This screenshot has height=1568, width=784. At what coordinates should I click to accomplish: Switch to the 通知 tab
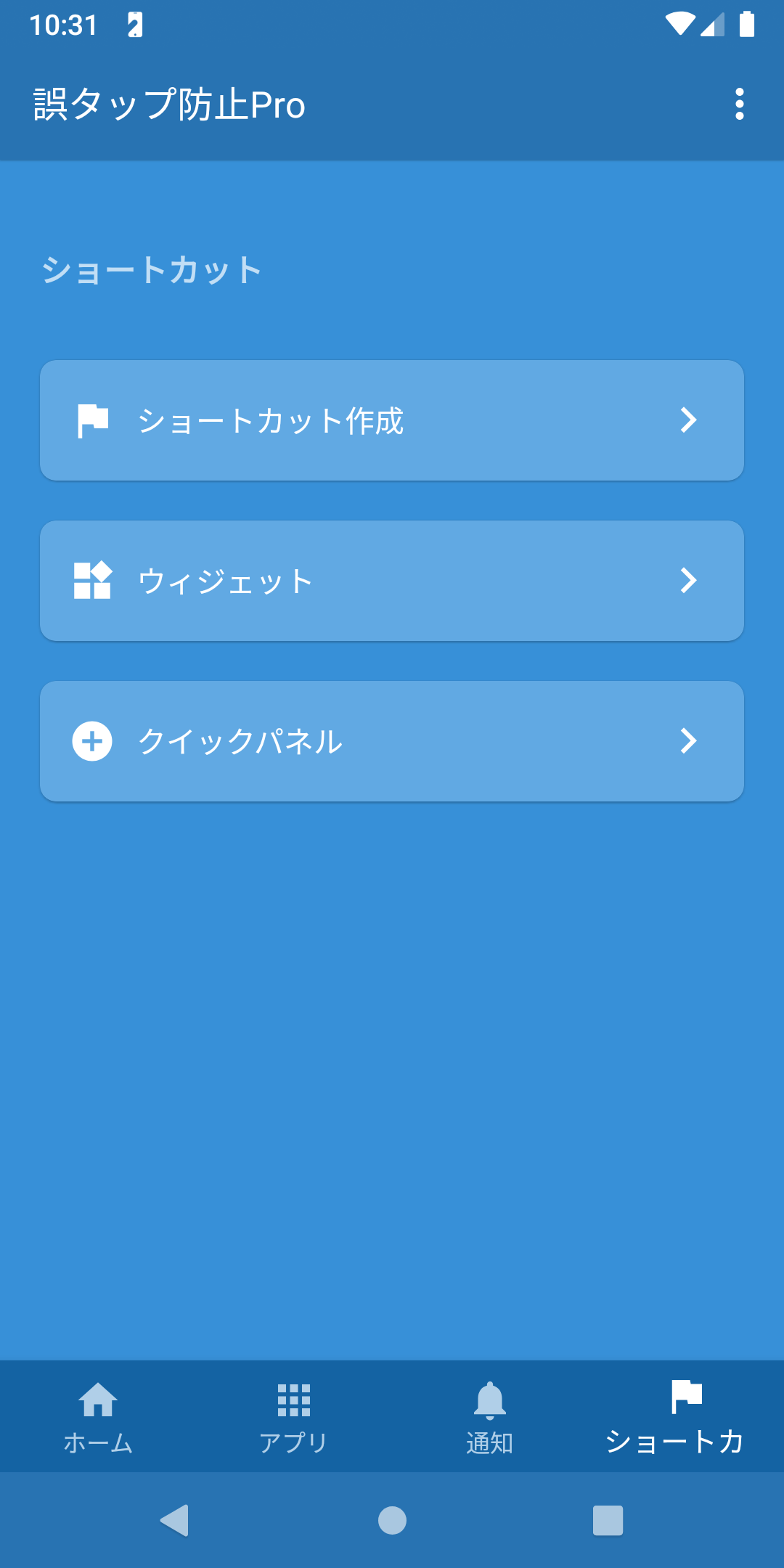pos(490,1417)
